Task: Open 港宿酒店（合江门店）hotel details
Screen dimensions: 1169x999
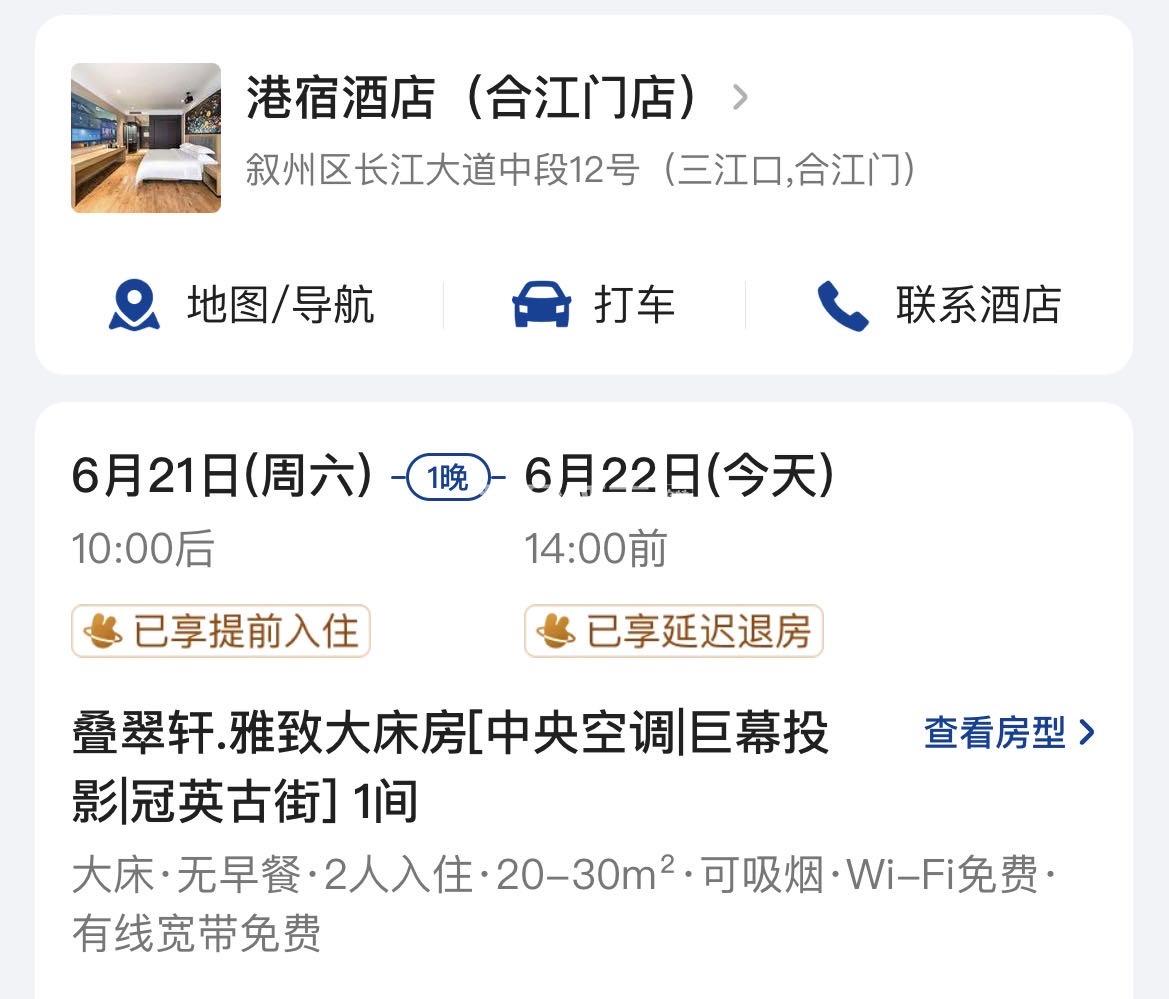Action: coord(495,99)
